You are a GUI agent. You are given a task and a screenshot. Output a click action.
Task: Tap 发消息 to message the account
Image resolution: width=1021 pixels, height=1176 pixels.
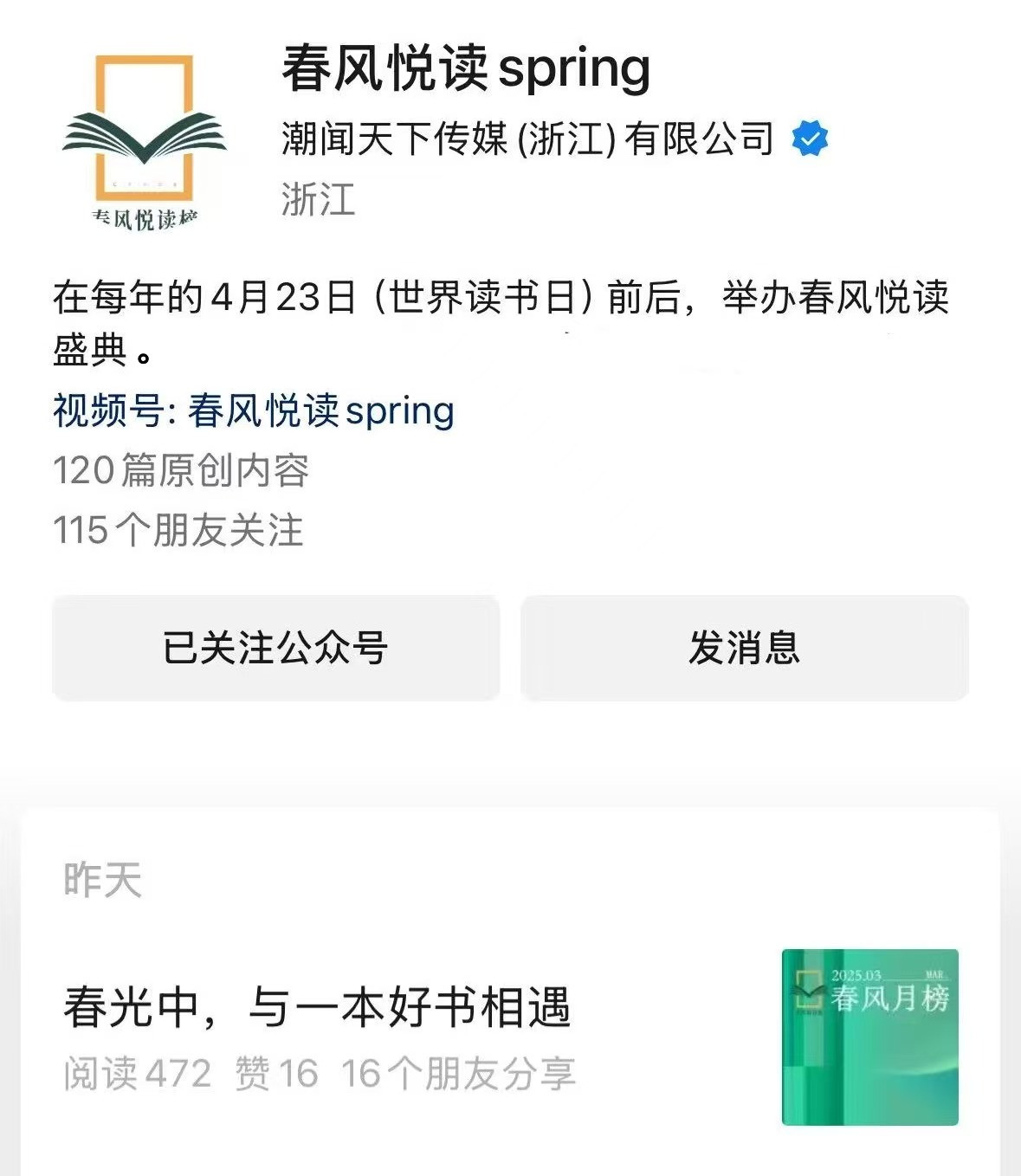pyautogui.click(x=744, y=648)
